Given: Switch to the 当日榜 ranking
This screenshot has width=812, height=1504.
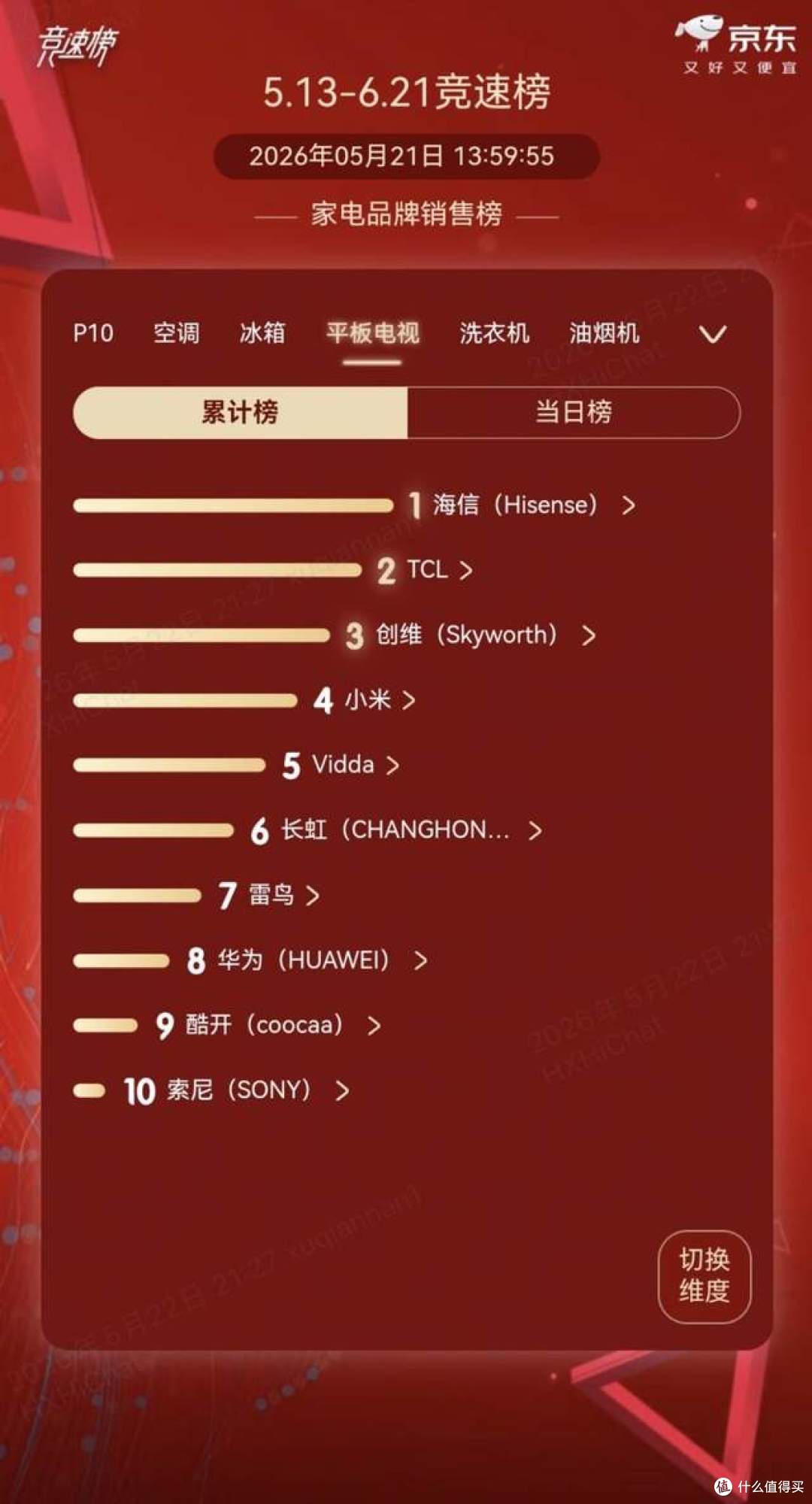Looking at the screenshot, I should pyautogui.click(x=574, y=412).
